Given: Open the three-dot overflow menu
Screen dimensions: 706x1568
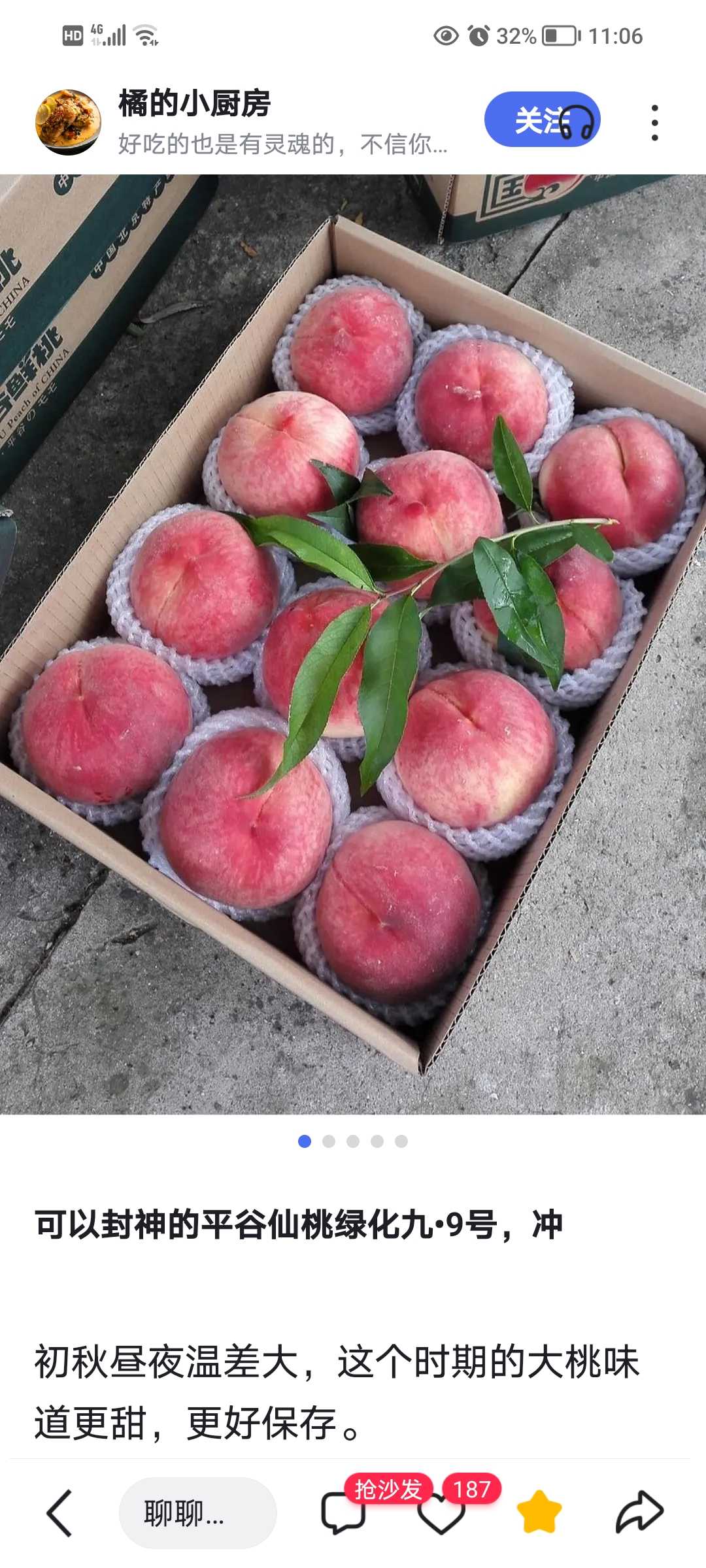Looking at the screenshot, I should click(654, 122).
